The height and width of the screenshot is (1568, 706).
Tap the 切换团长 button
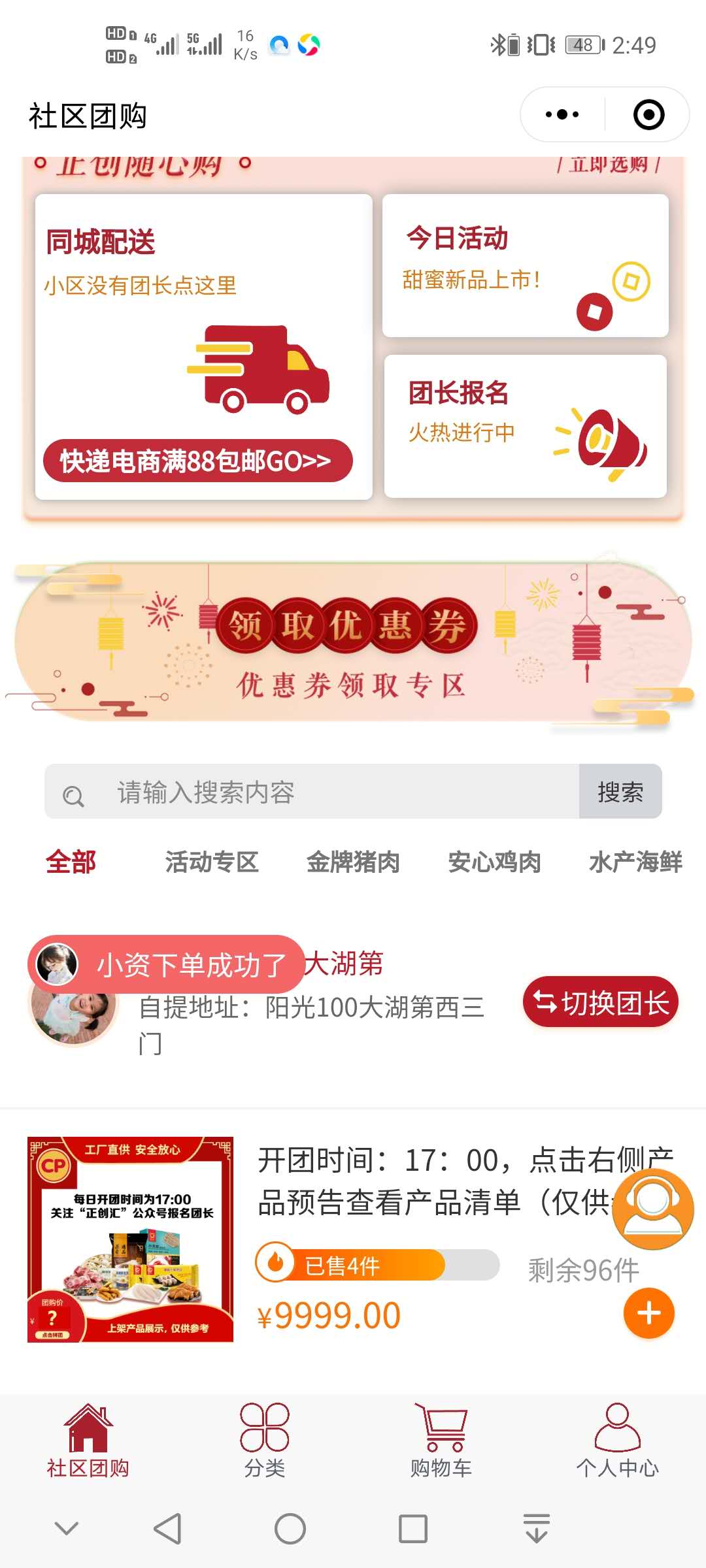tap(600, 1002)
